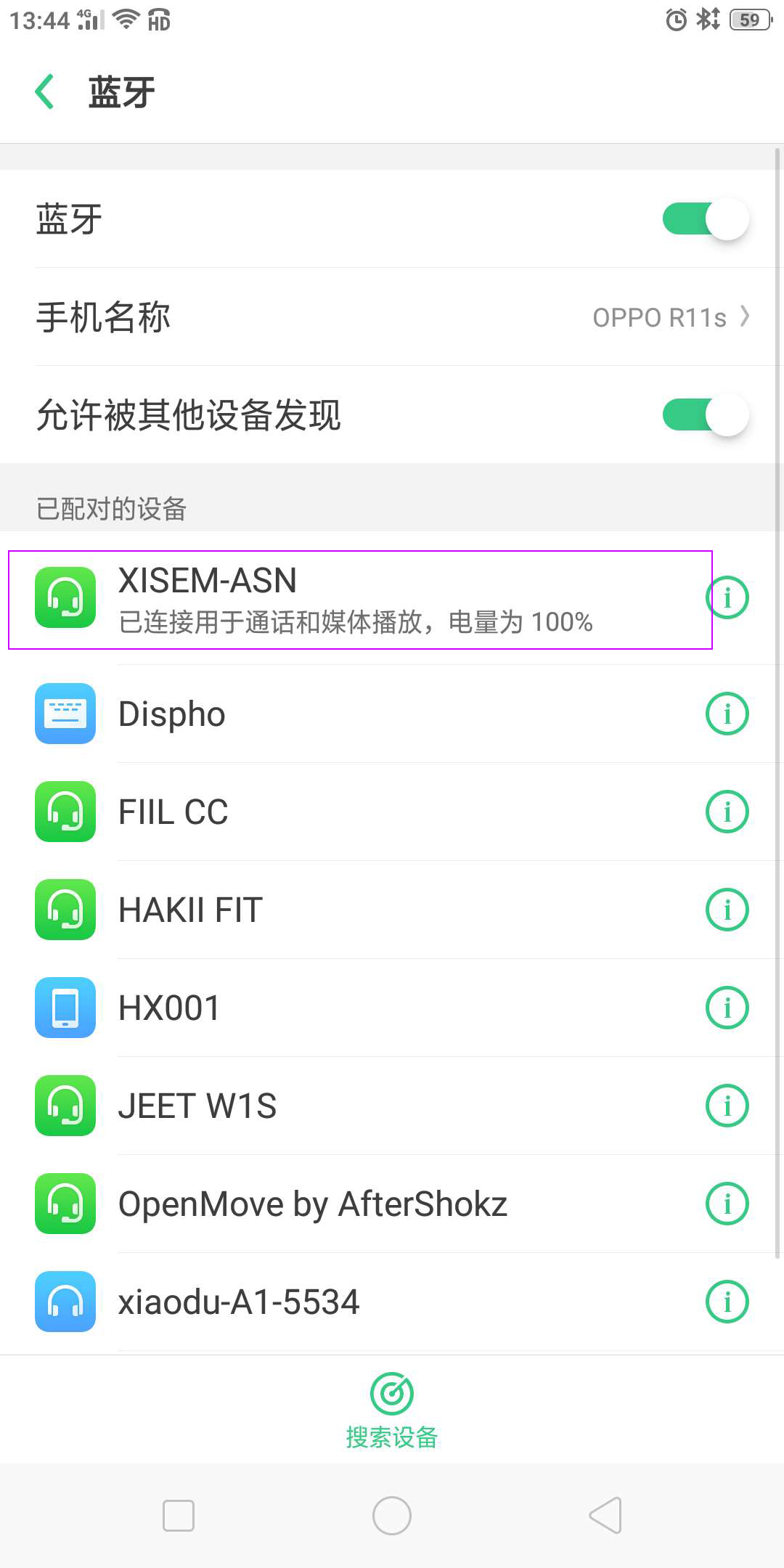Go to the system home screen
This screenshot has width=784, height=1568.
click(x=392, y=1516)
